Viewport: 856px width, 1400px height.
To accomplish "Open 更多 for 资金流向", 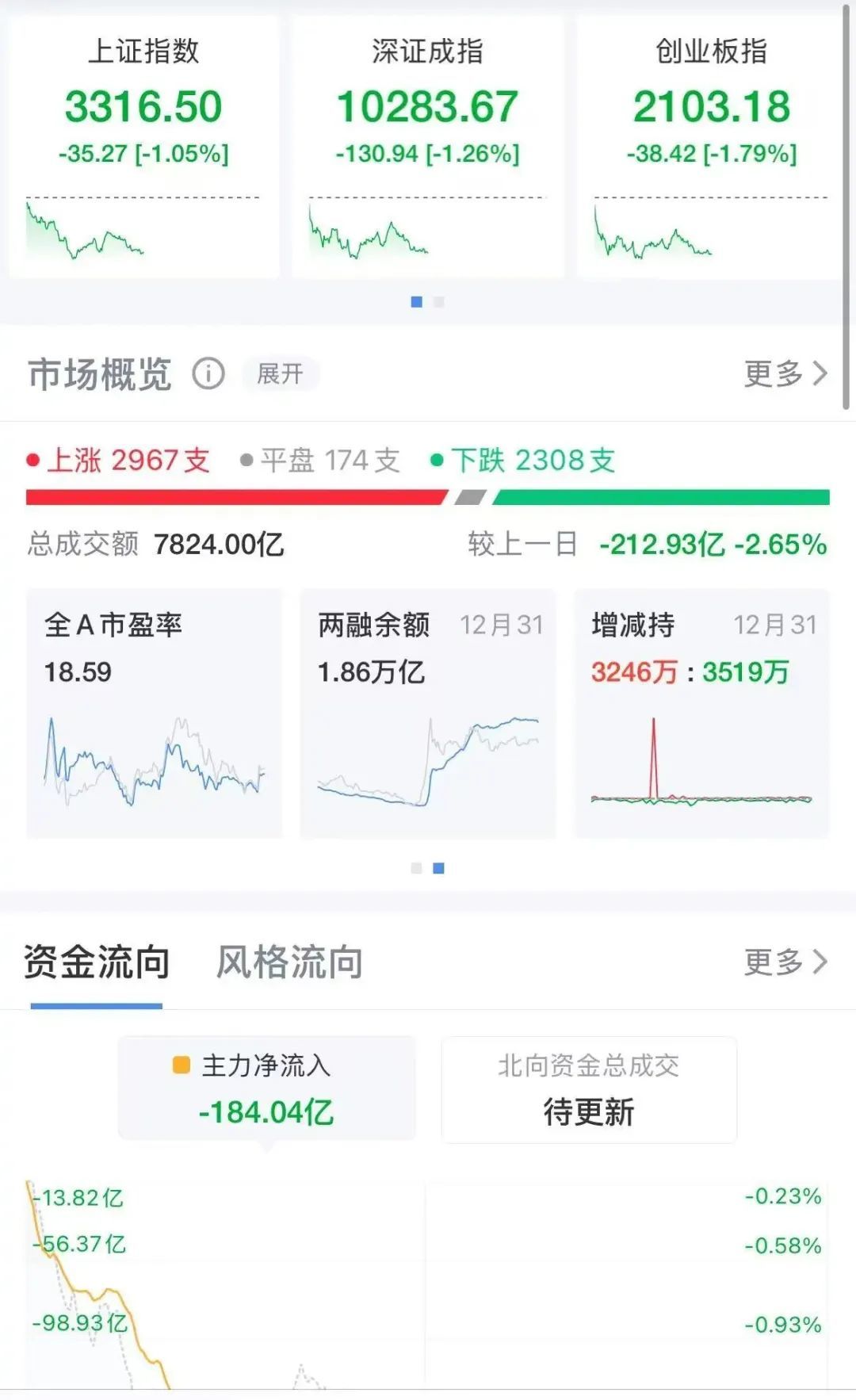I will tap(785, 962).
